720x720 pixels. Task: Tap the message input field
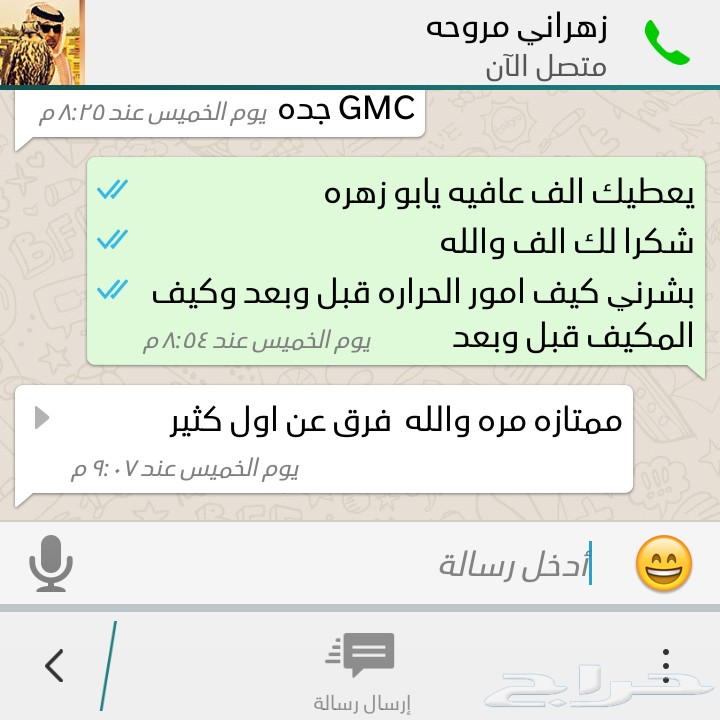click(x=400, y=565)
